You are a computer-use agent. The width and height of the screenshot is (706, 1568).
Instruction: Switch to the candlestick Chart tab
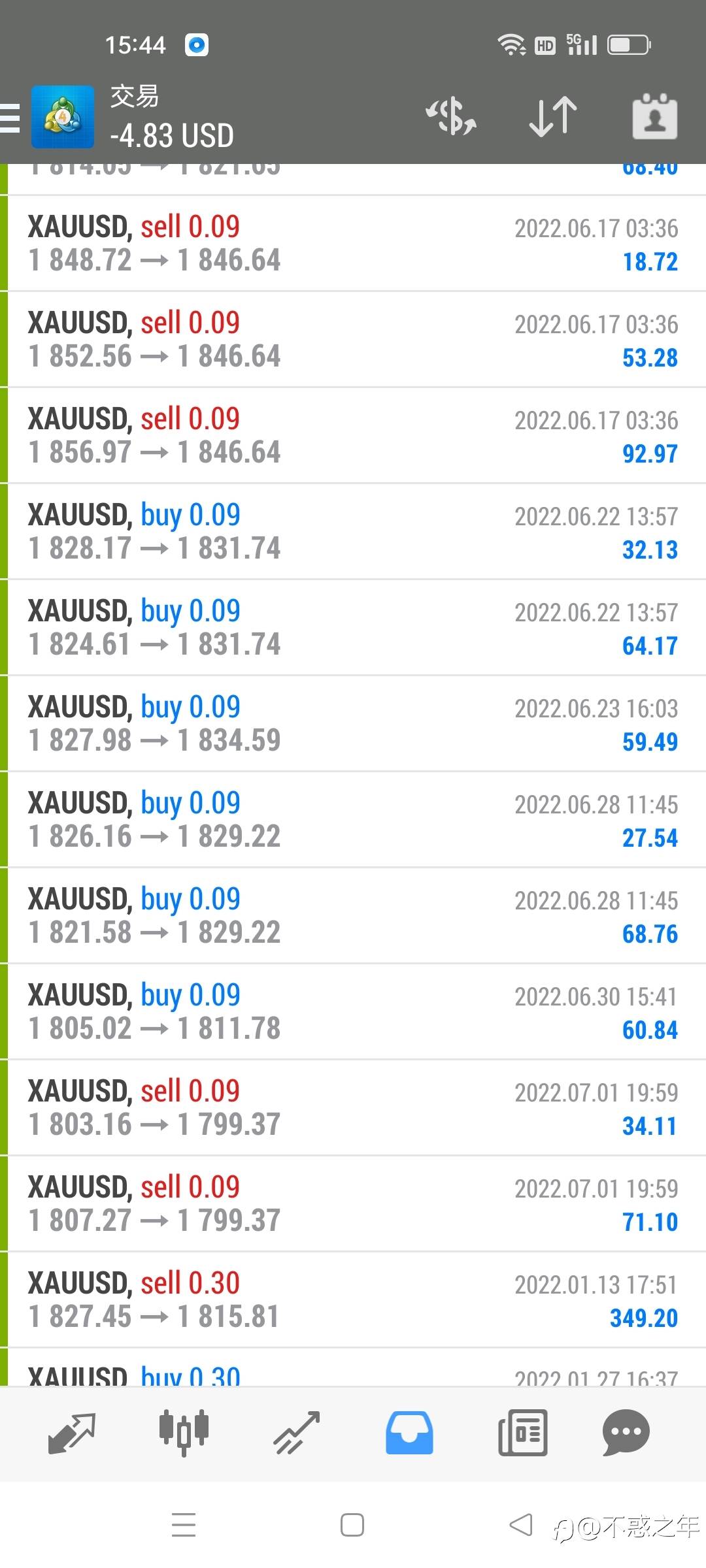point(184,1433)
